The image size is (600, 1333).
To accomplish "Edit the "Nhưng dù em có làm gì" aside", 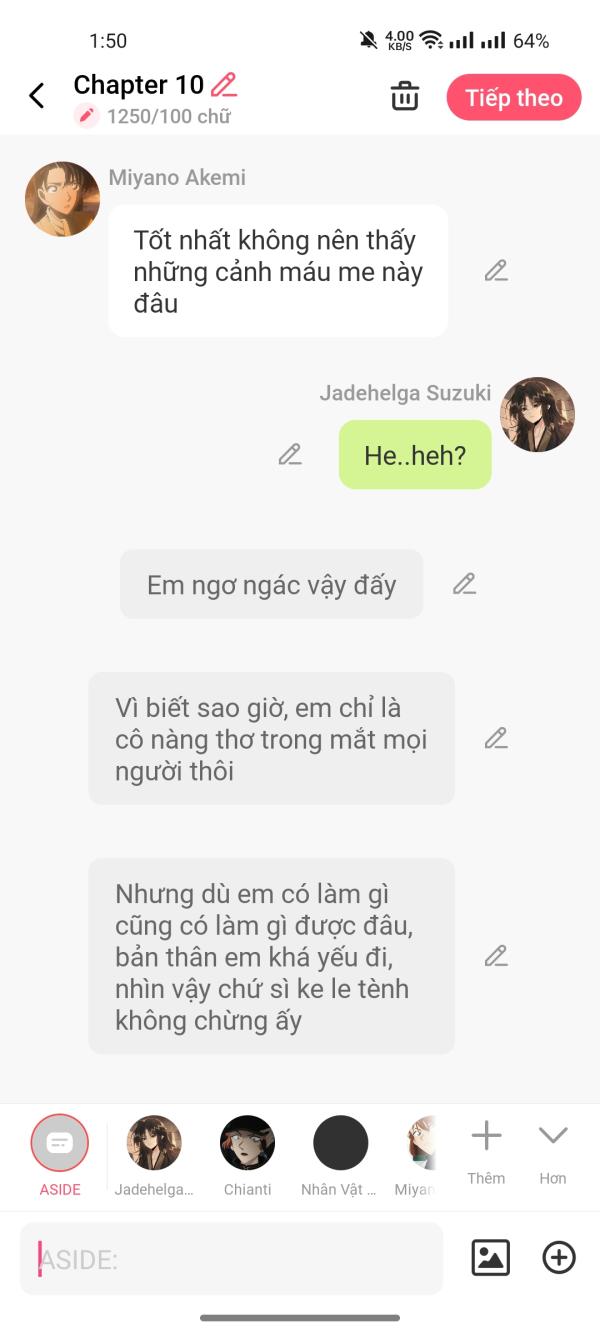I will click(496, 956).
